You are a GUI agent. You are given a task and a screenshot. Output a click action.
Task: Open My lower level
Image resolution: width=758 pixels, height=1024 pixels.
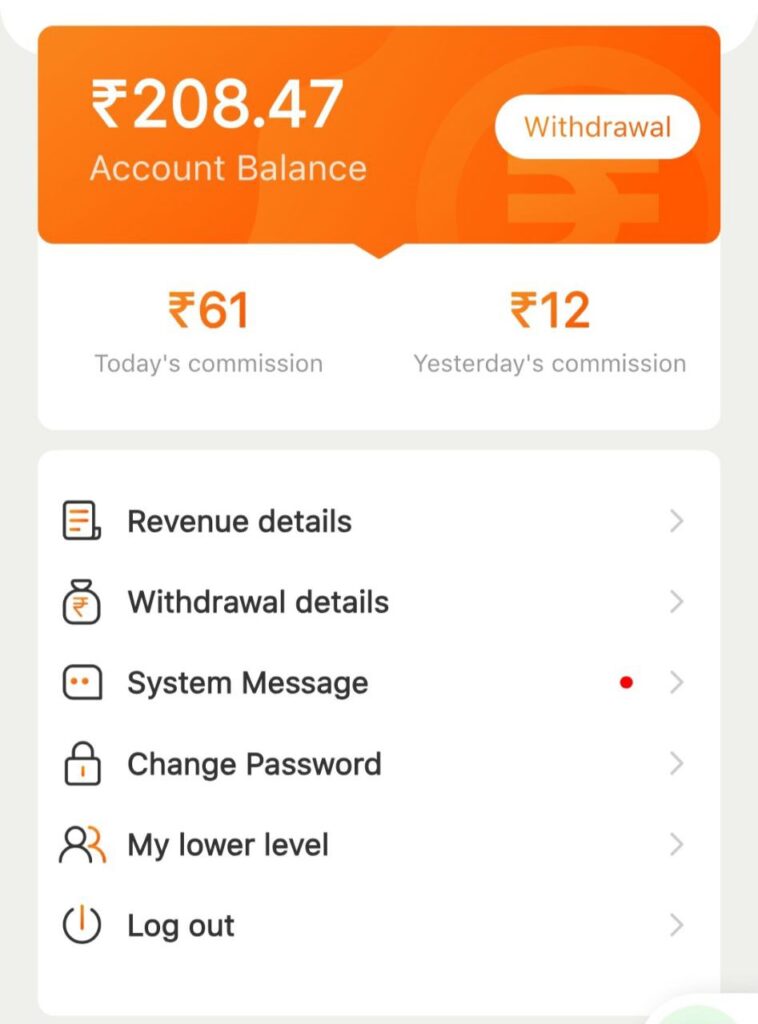[x=227, y=845]
